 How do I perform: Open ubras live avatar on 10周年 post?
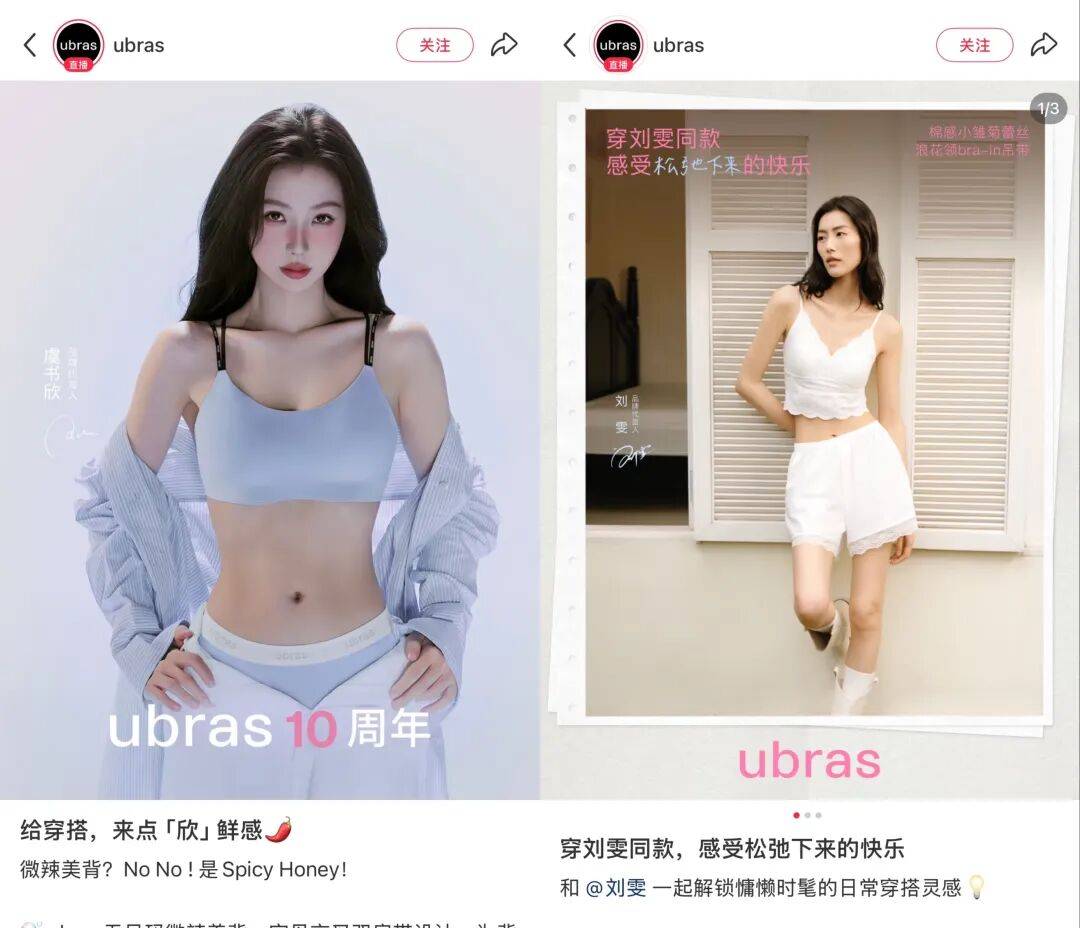[x=78, y=45]
